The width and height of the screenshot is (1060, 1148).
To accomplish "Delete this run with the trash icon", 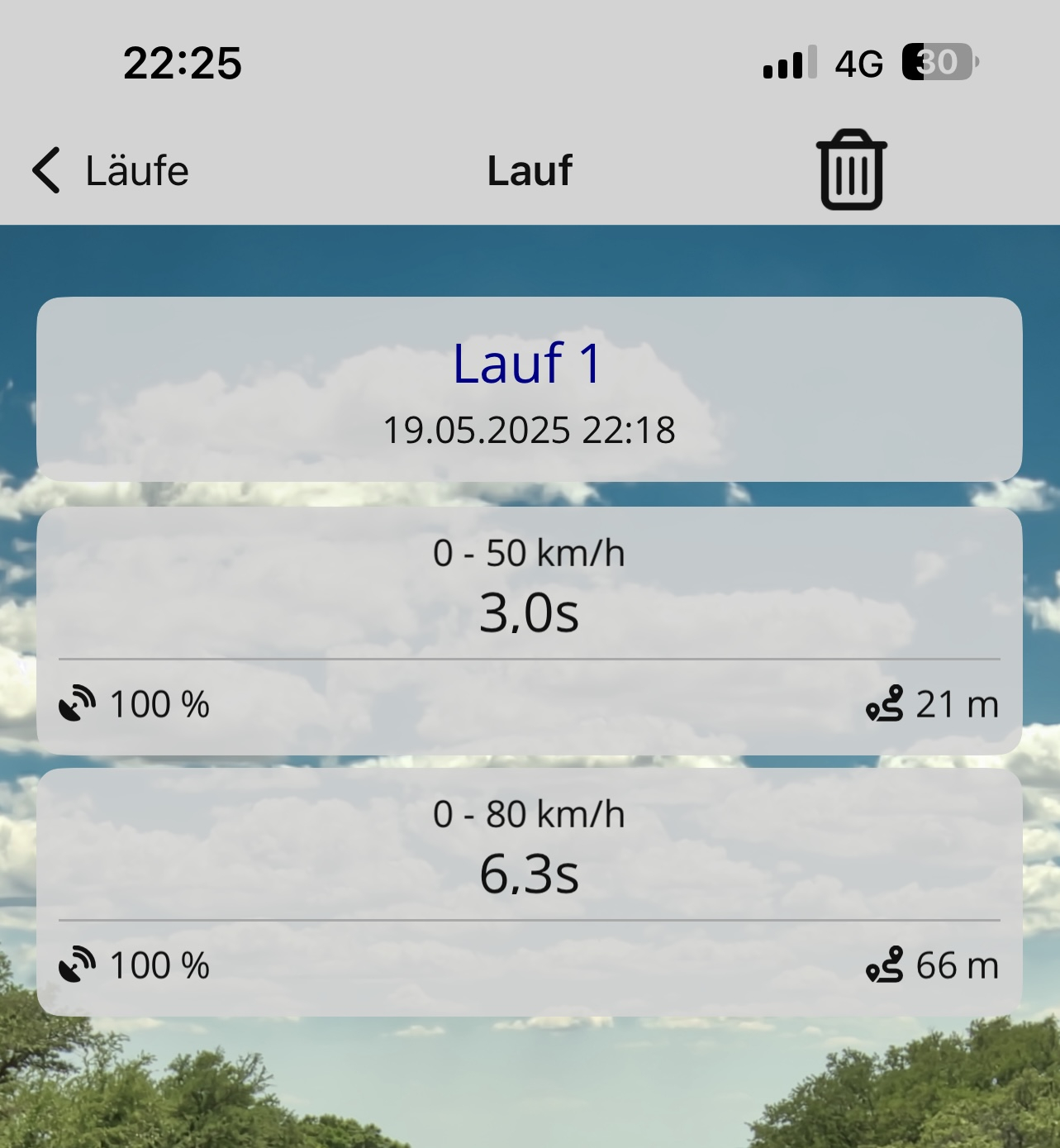I will [x=851, y=169].
